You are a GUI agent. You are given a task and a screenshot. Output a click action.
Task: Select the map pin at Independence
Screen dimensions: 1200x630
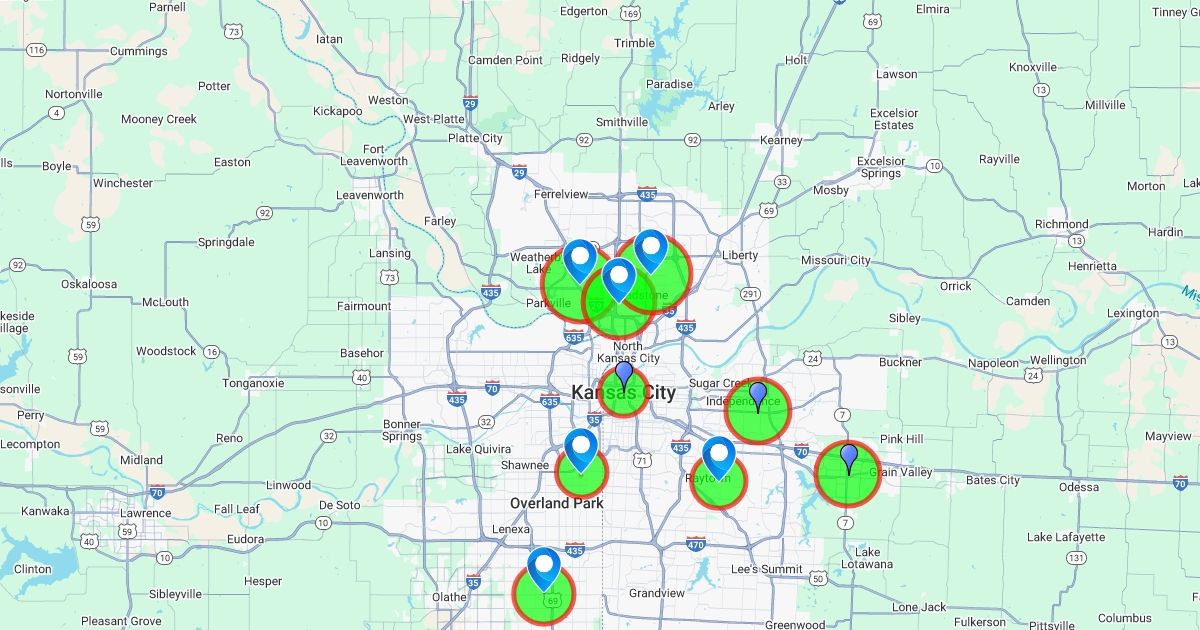click(x=758, y=397)
